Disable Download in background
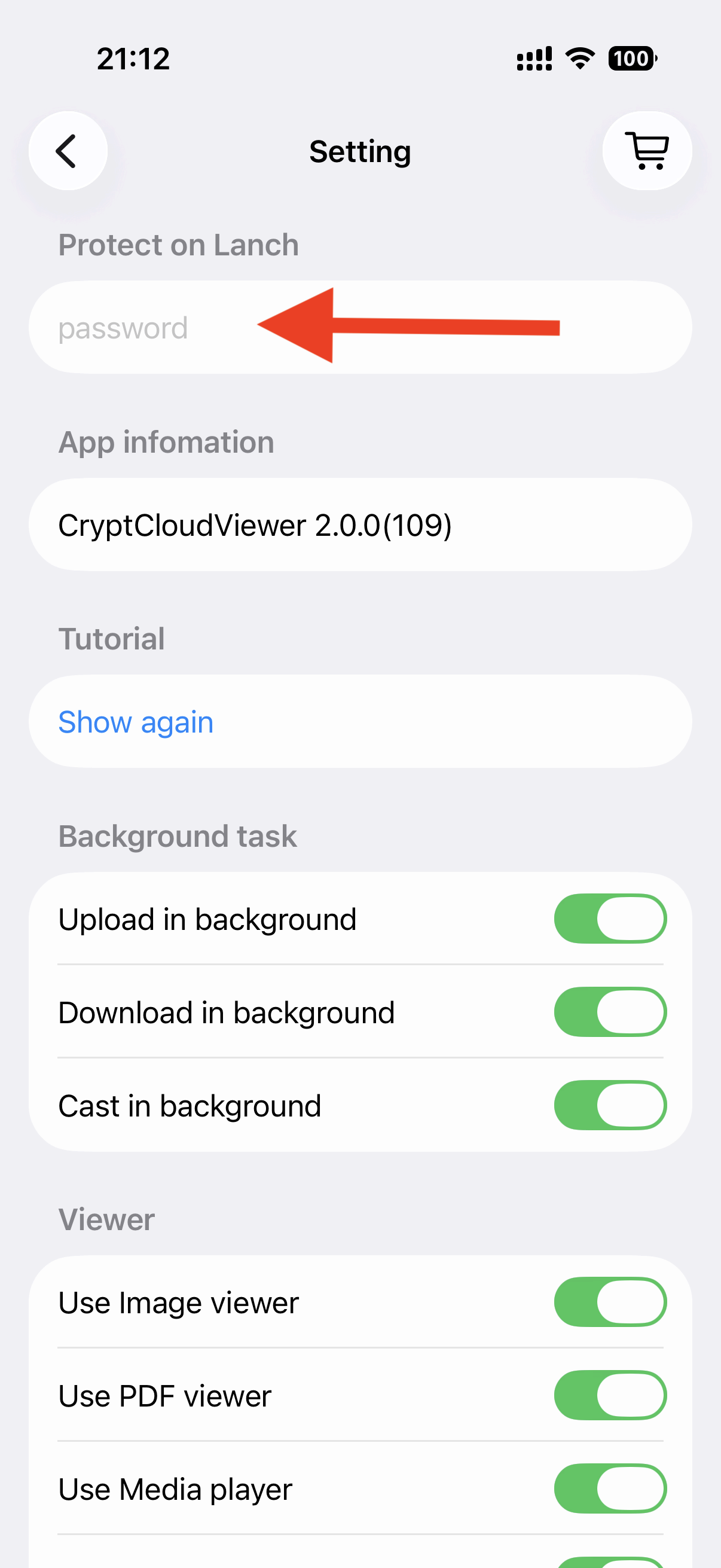 (x=610, y=1012)
